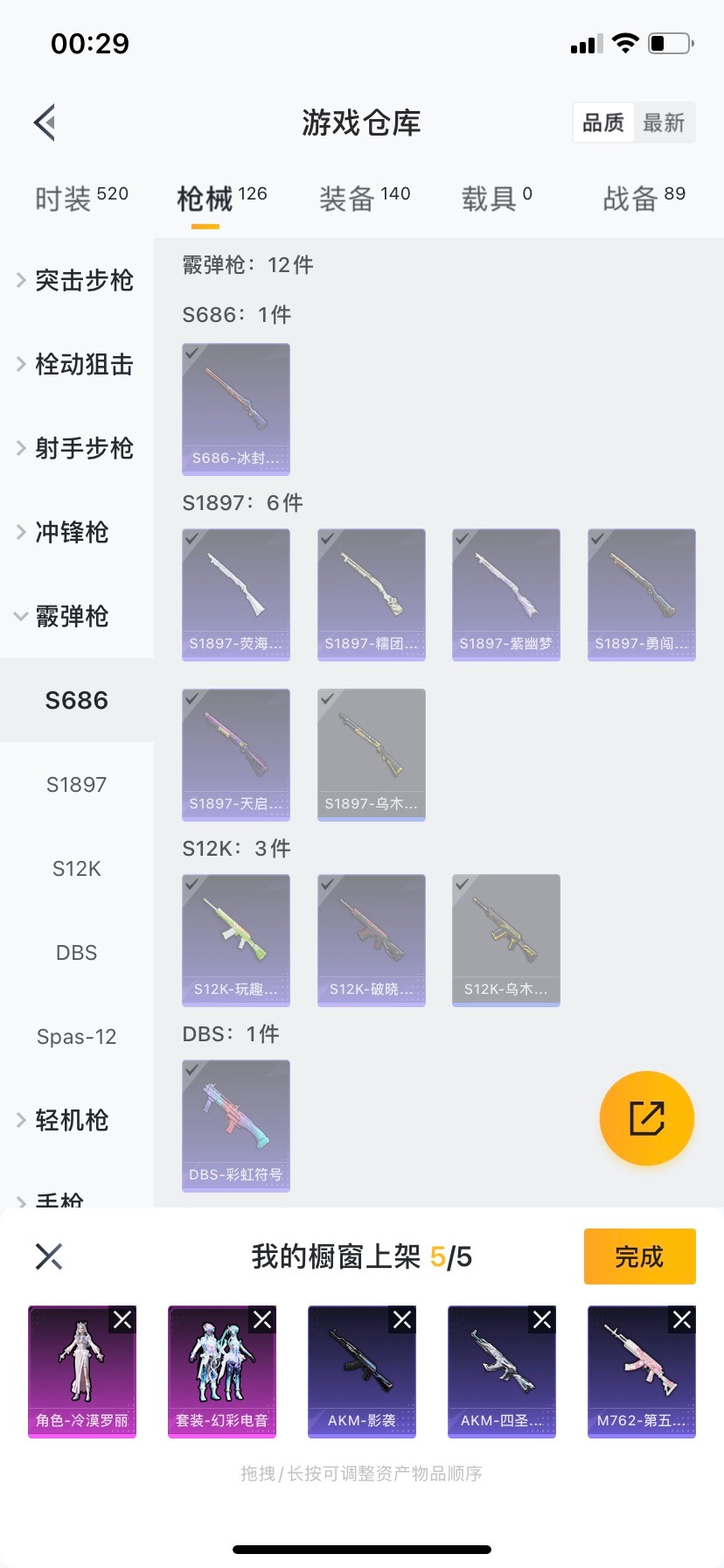The width and height of the screenshot is (724, 1568).
Task: Open the 战备 tab
Action: click(644, 198)
